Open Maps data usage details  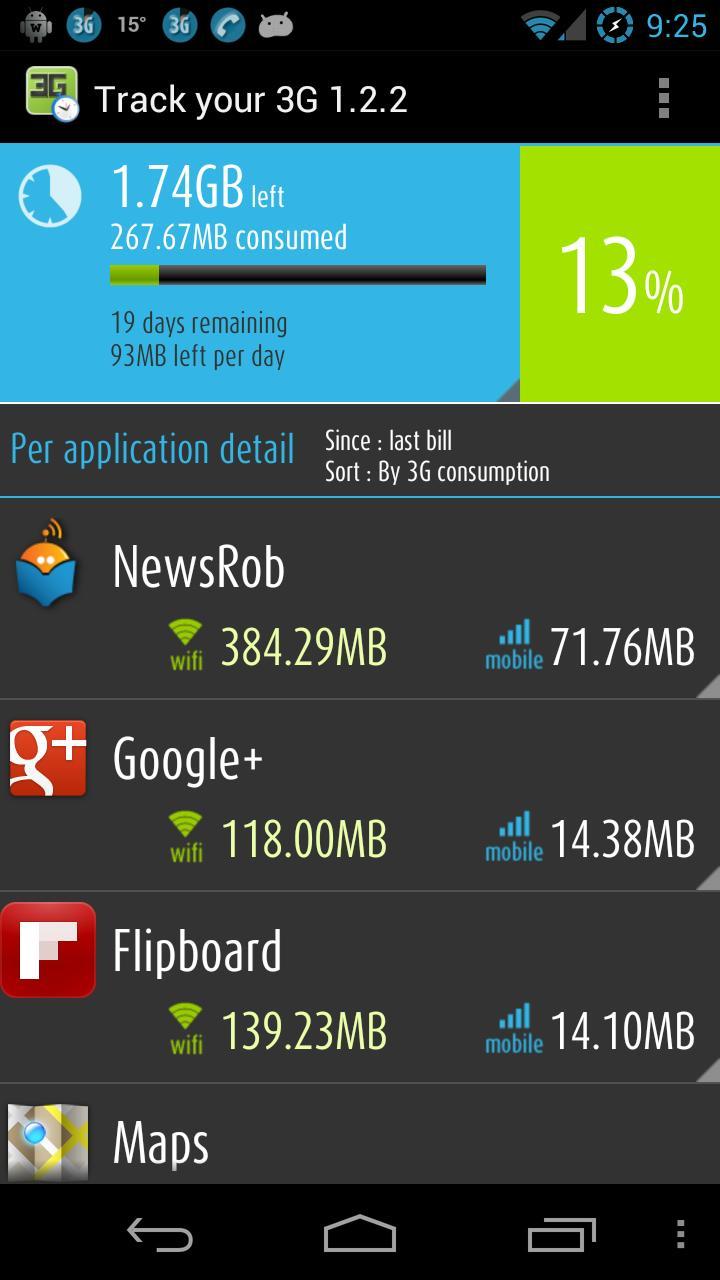click(x=360, y=1140)
